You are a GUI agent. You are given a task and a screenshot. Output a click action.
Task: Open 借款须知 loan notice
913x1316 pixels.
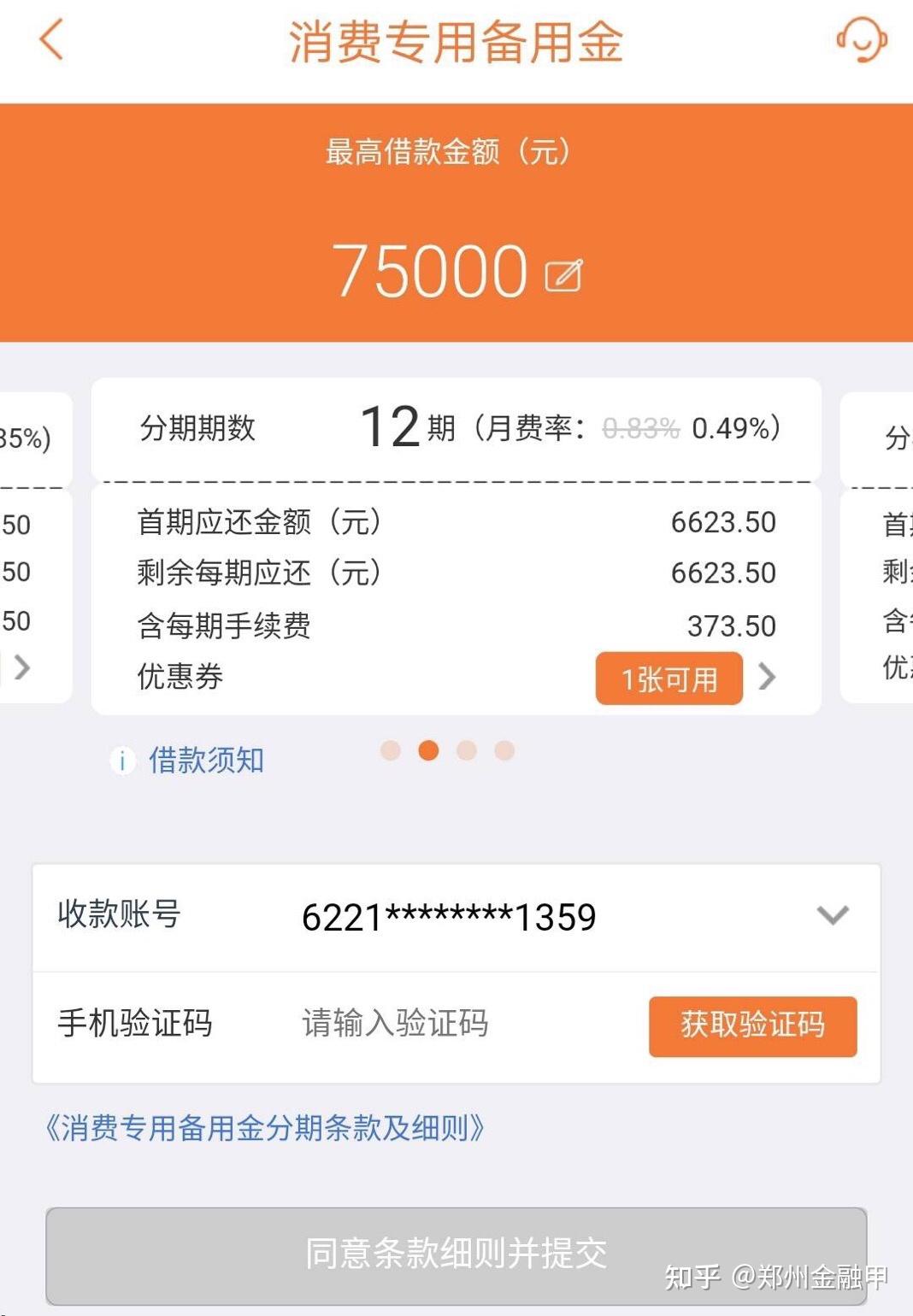(205, 760)
